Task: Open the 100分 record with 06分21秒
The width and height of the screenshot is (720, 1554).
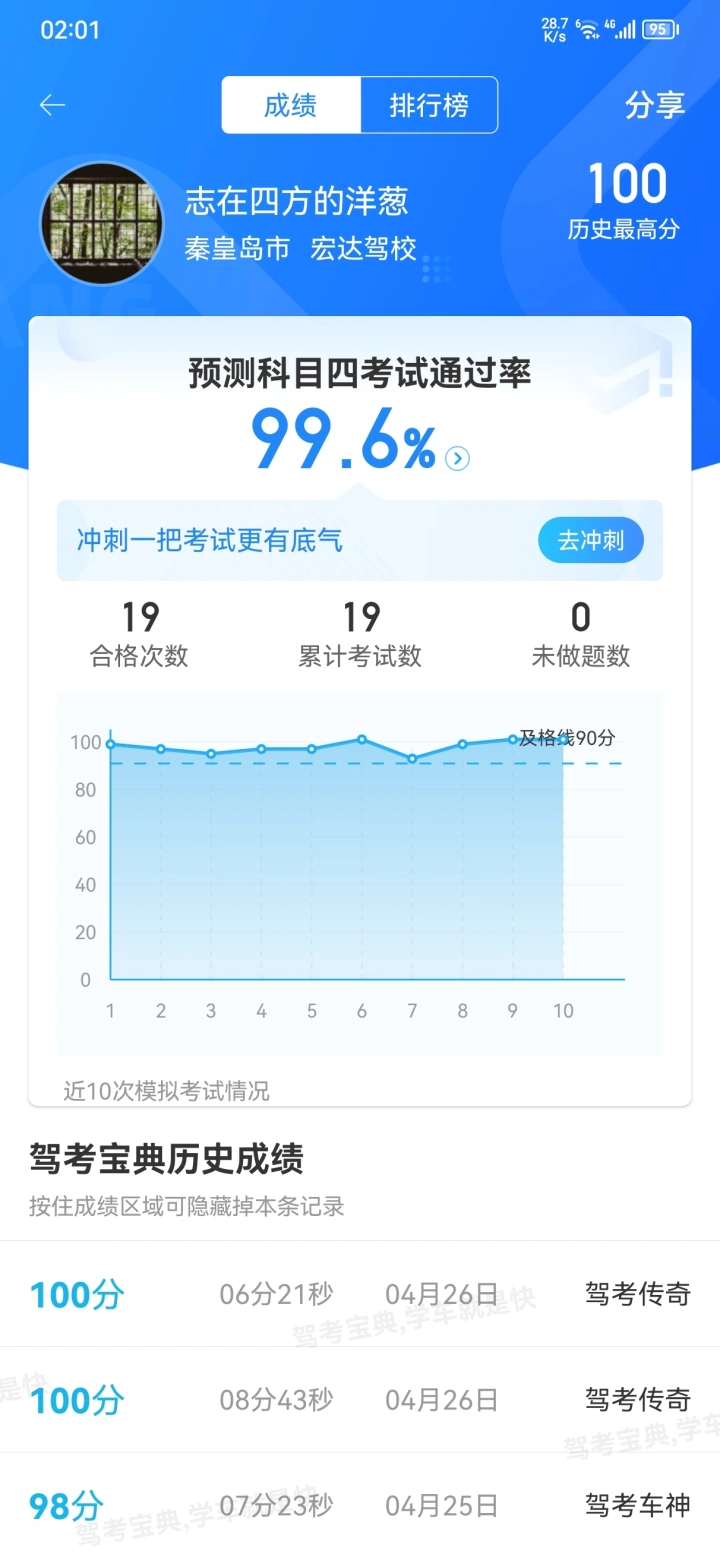Action: (x=360, y=1294)
